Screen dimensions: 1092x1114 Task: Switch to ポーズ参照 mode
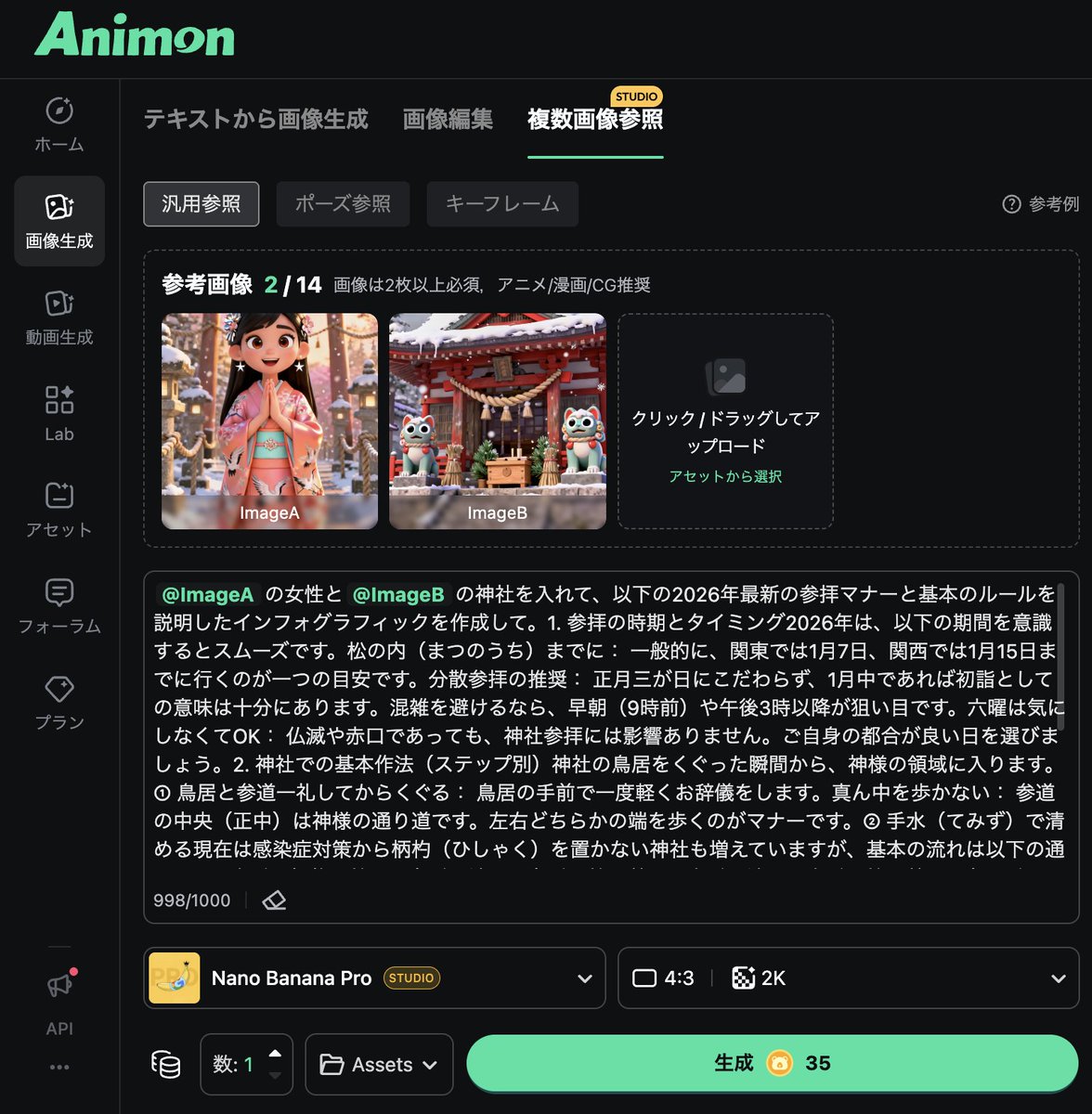tap(343, 203)
